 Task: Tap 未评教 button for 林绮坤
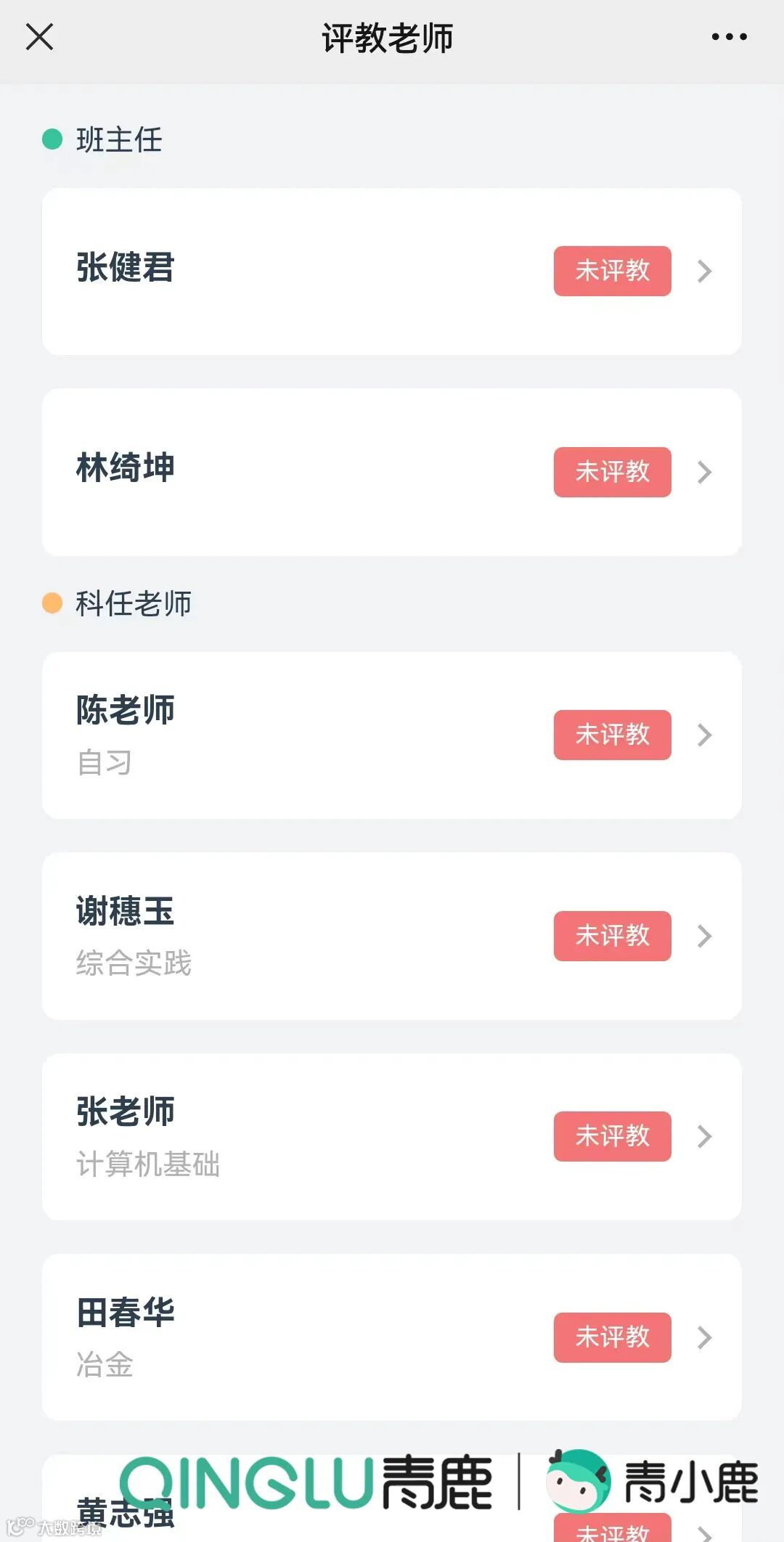pos(612,472)
